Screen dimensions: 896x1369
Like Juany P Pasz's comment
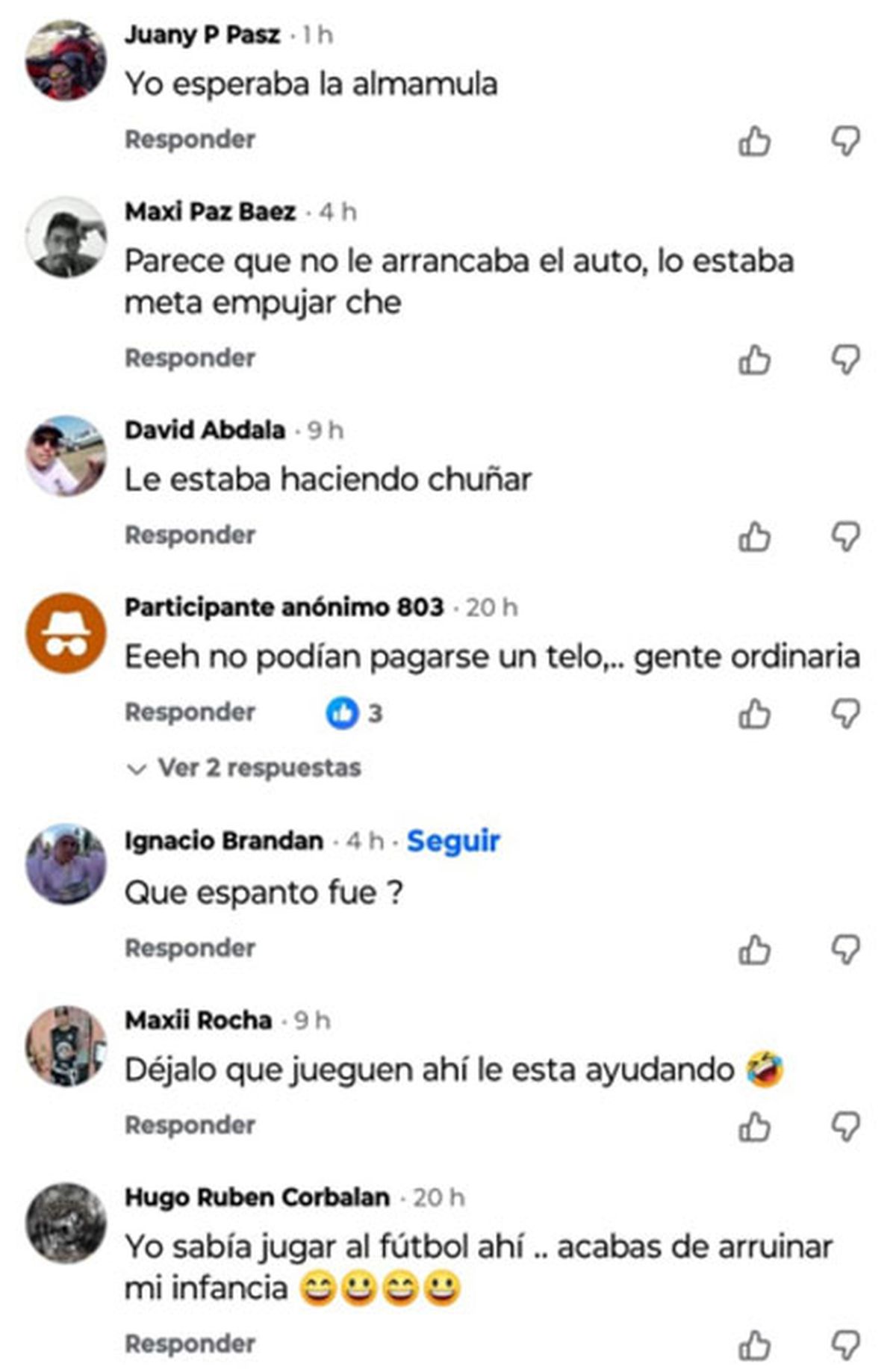(754, 140)
